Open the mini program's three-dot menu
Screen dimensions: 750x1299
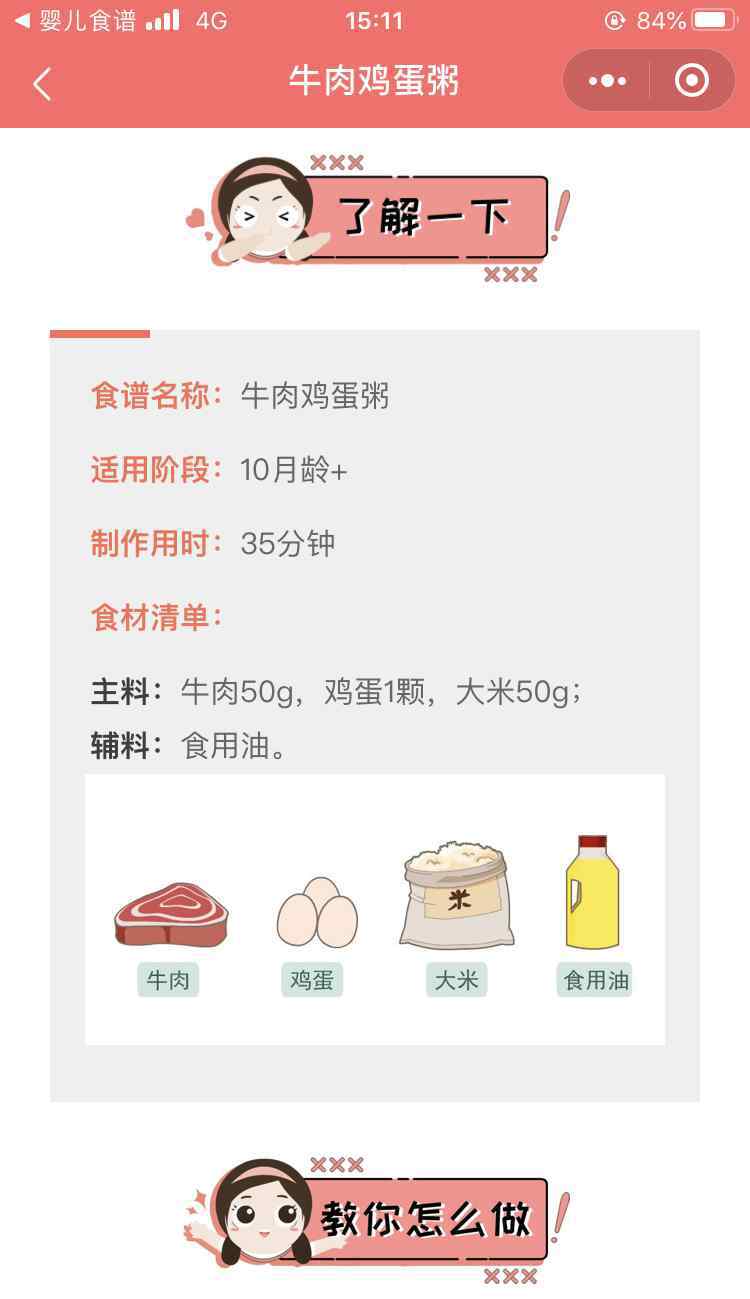(607, 81)
